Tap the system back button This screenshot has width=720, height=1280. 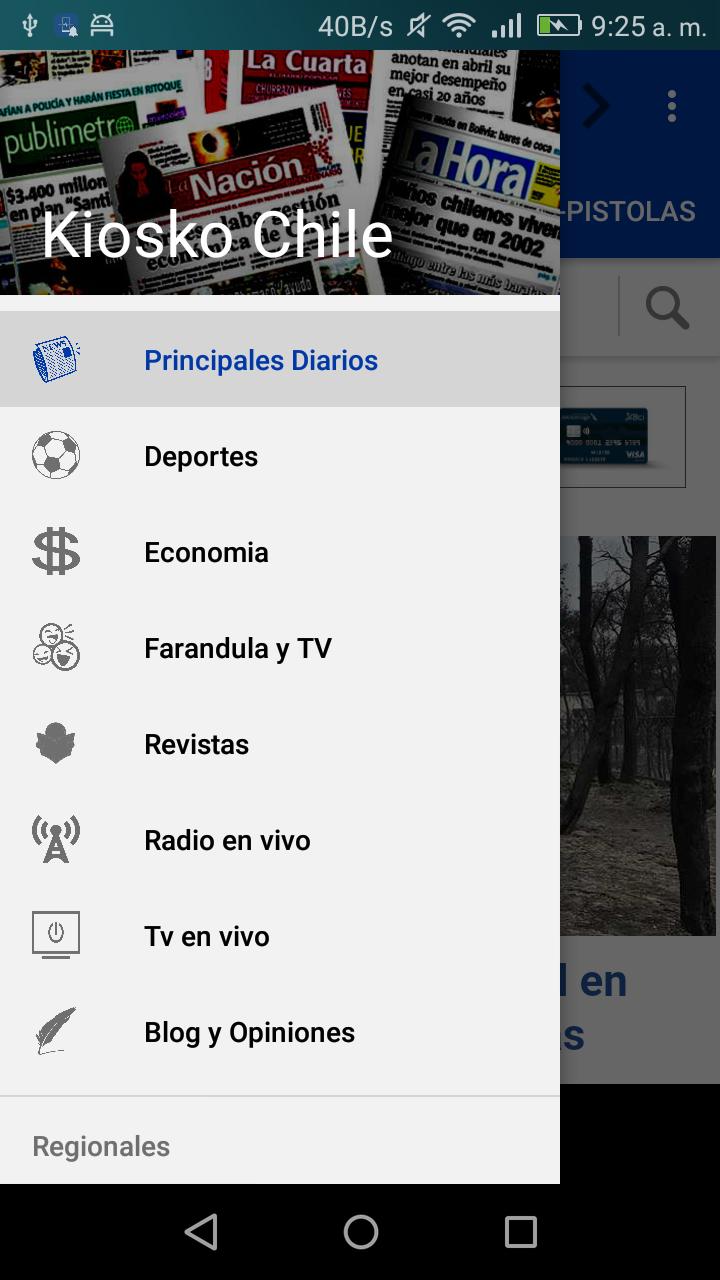pos(201,1232)
